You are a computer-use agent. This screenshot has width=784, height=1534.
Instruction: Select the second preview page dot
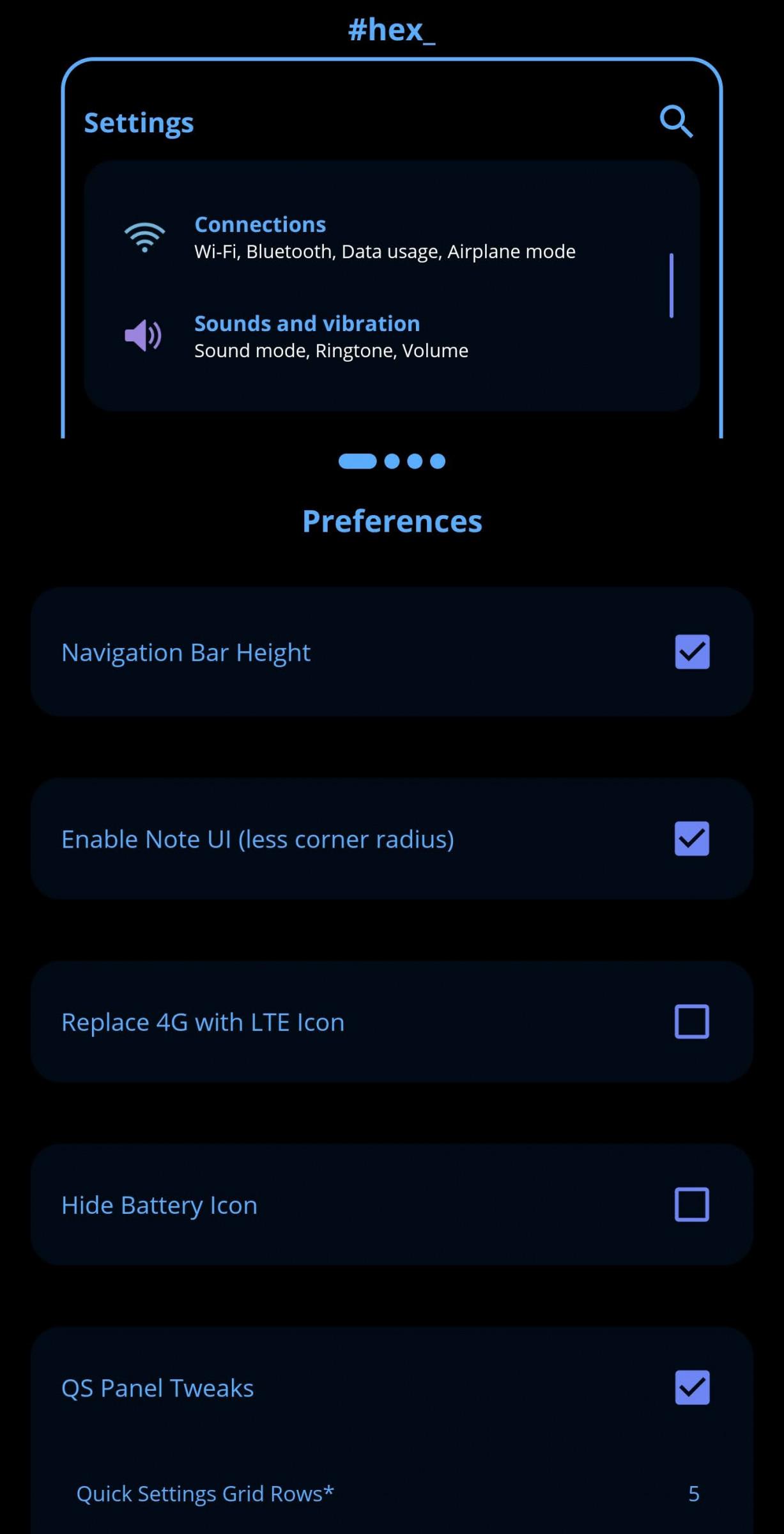click(x=392, y=461)
